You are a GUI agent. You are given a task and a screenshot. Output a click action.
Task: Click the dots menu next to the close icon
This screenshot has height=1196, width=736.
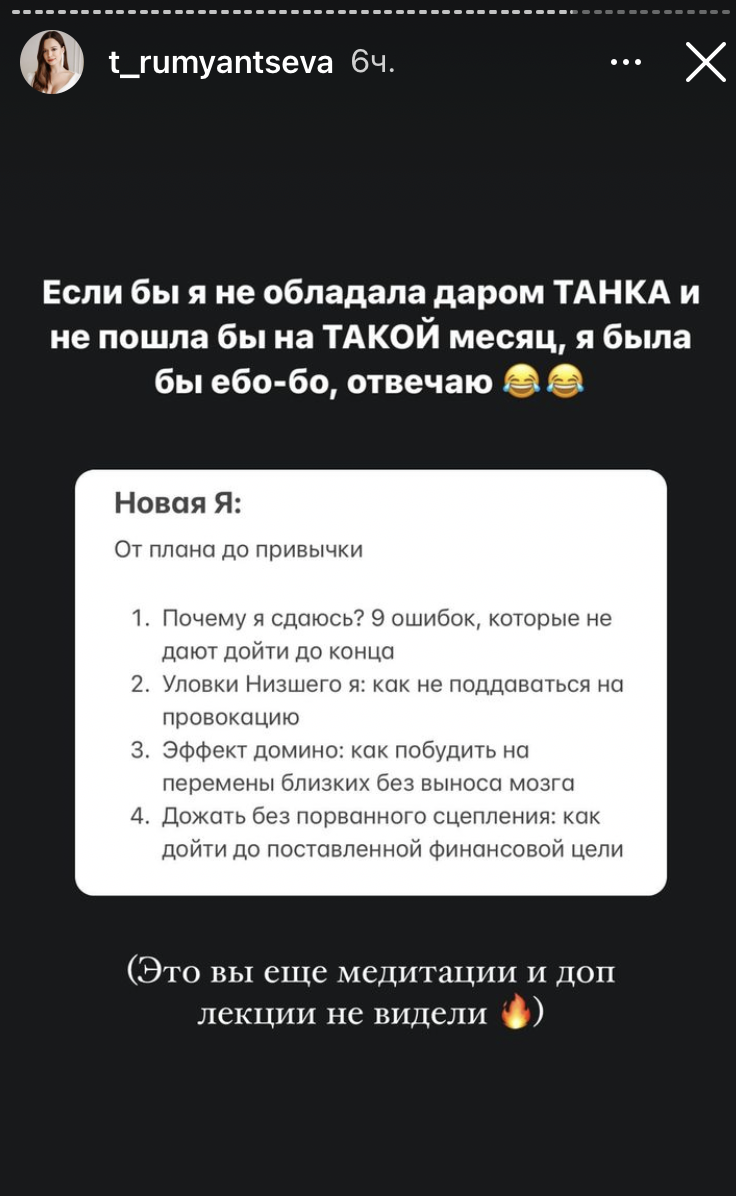click(x=627, y=61)
